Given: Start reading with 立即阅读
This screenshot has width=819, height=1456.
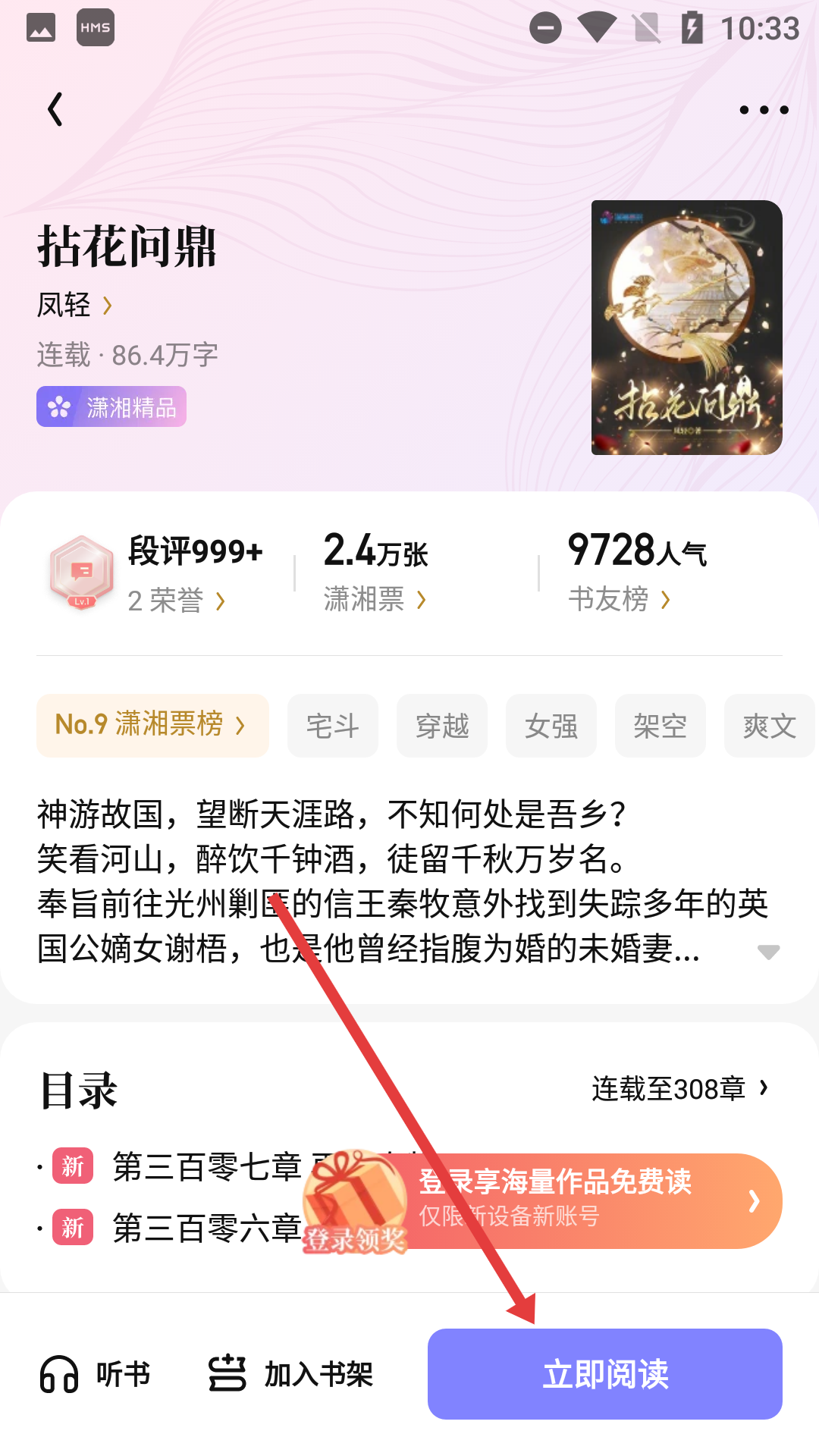Looking at the screenshot, I should click(604, 1374).
